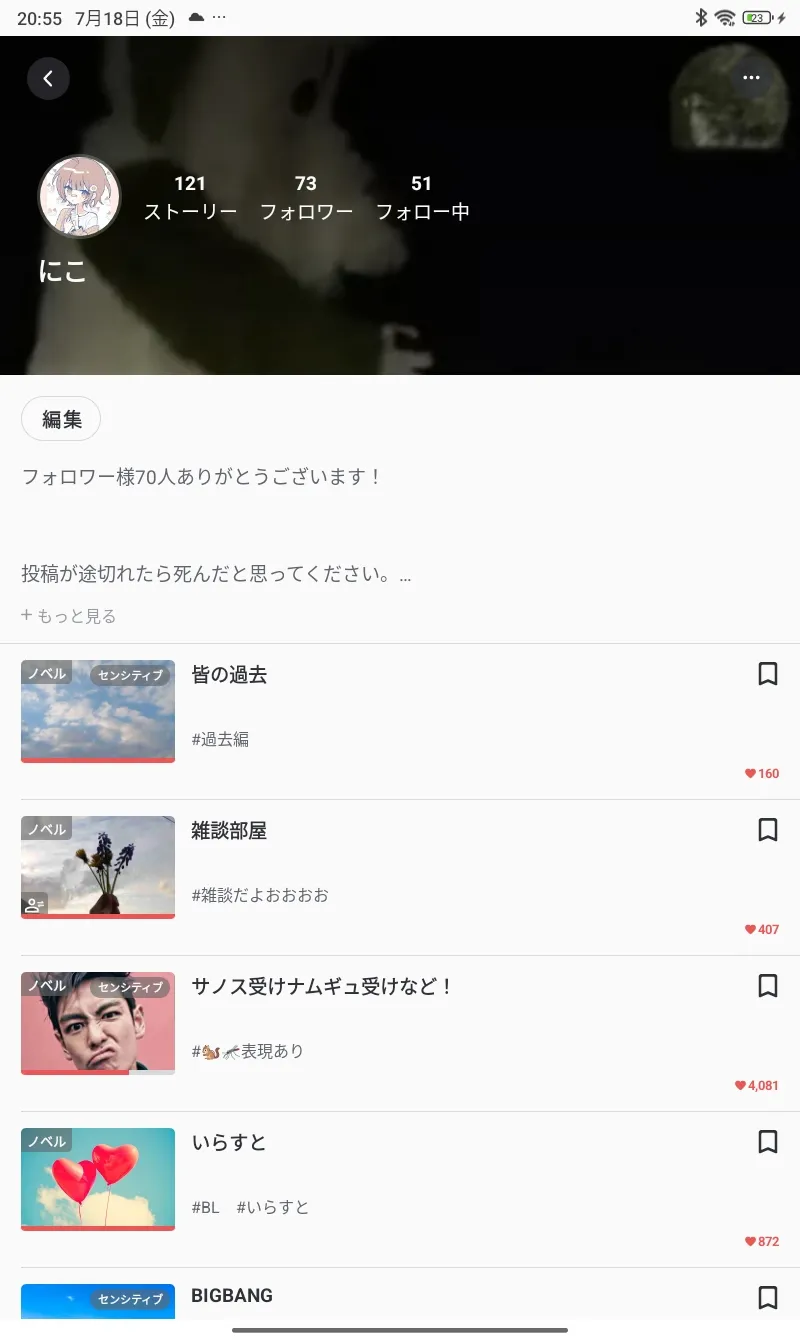Go back using the arrow button
The width and height of the screenshot is (800, 1340).
(48, 79)
